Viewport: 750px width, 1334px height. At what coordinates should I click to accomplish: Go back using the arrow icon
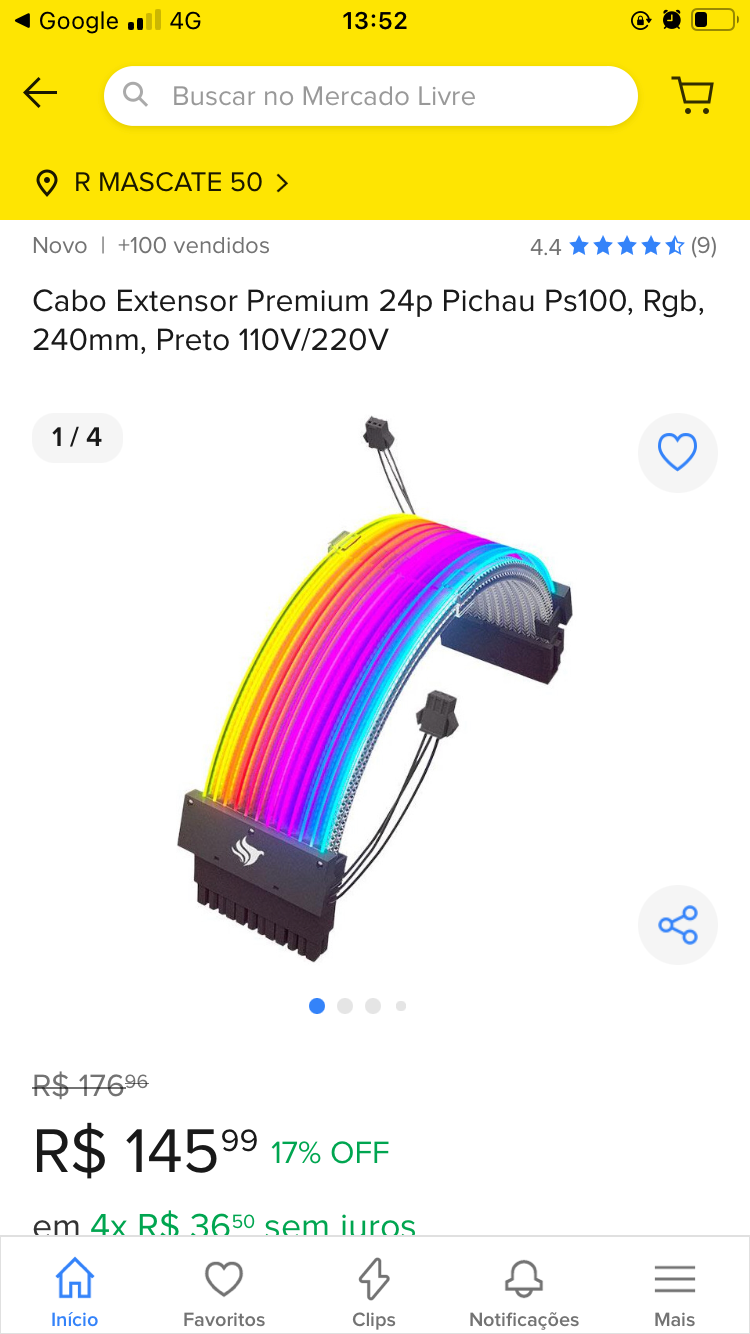tap(40, 94)
